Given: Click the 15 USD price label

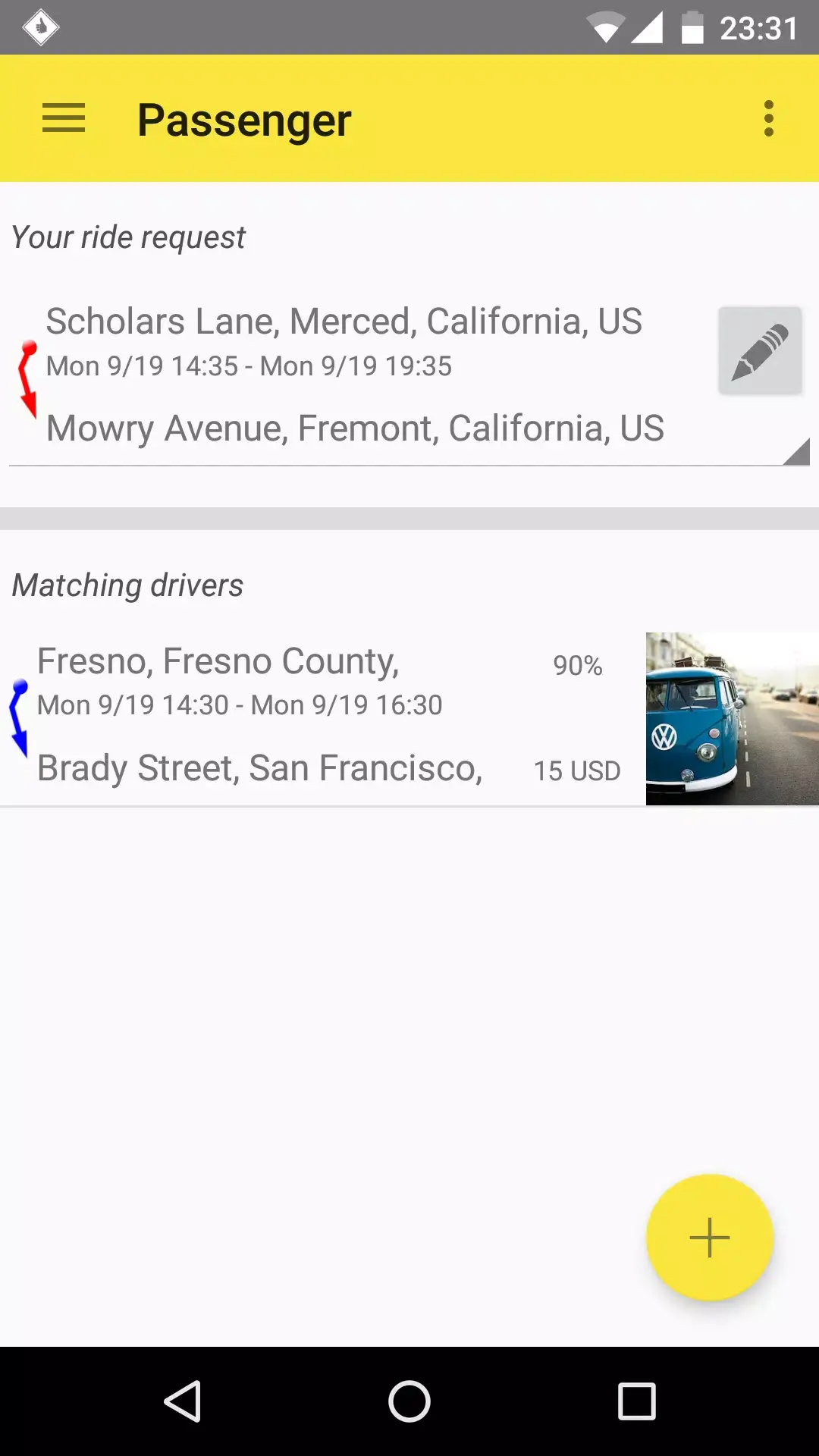Looking at the screenshot, I should (x=576, y=770).
